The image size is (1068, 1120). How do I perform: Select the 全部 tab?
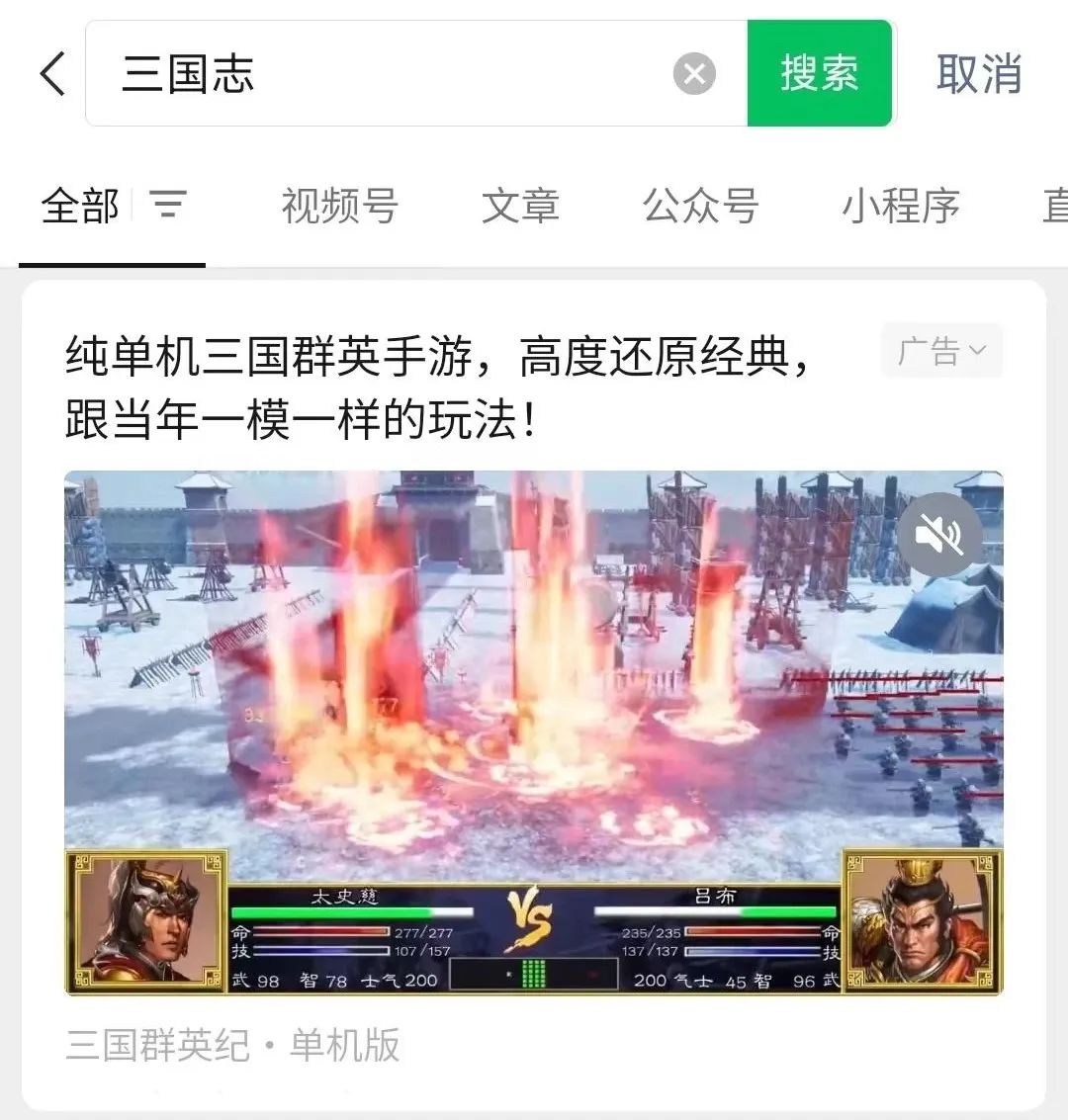[x=80, y=207]
